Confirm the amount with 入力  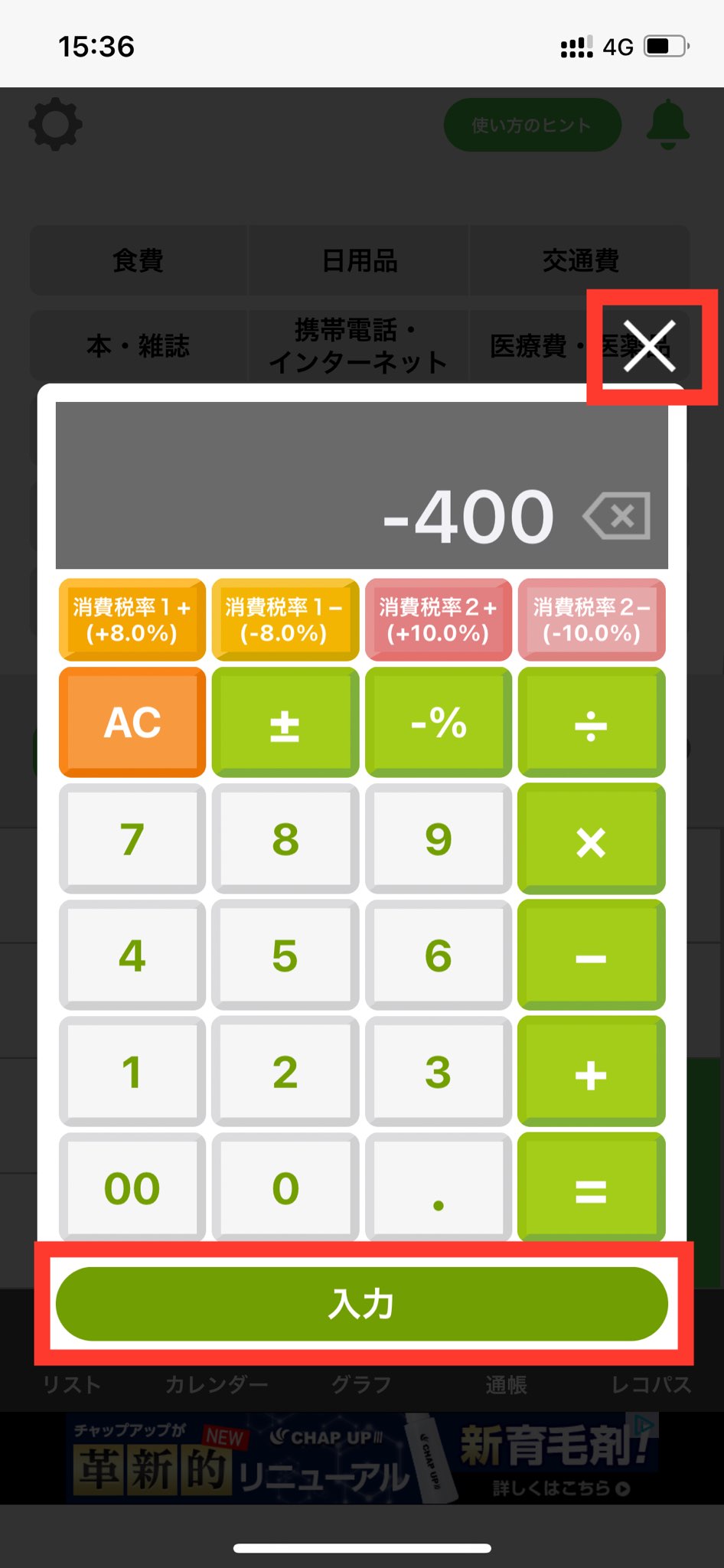pos(361,1304)
